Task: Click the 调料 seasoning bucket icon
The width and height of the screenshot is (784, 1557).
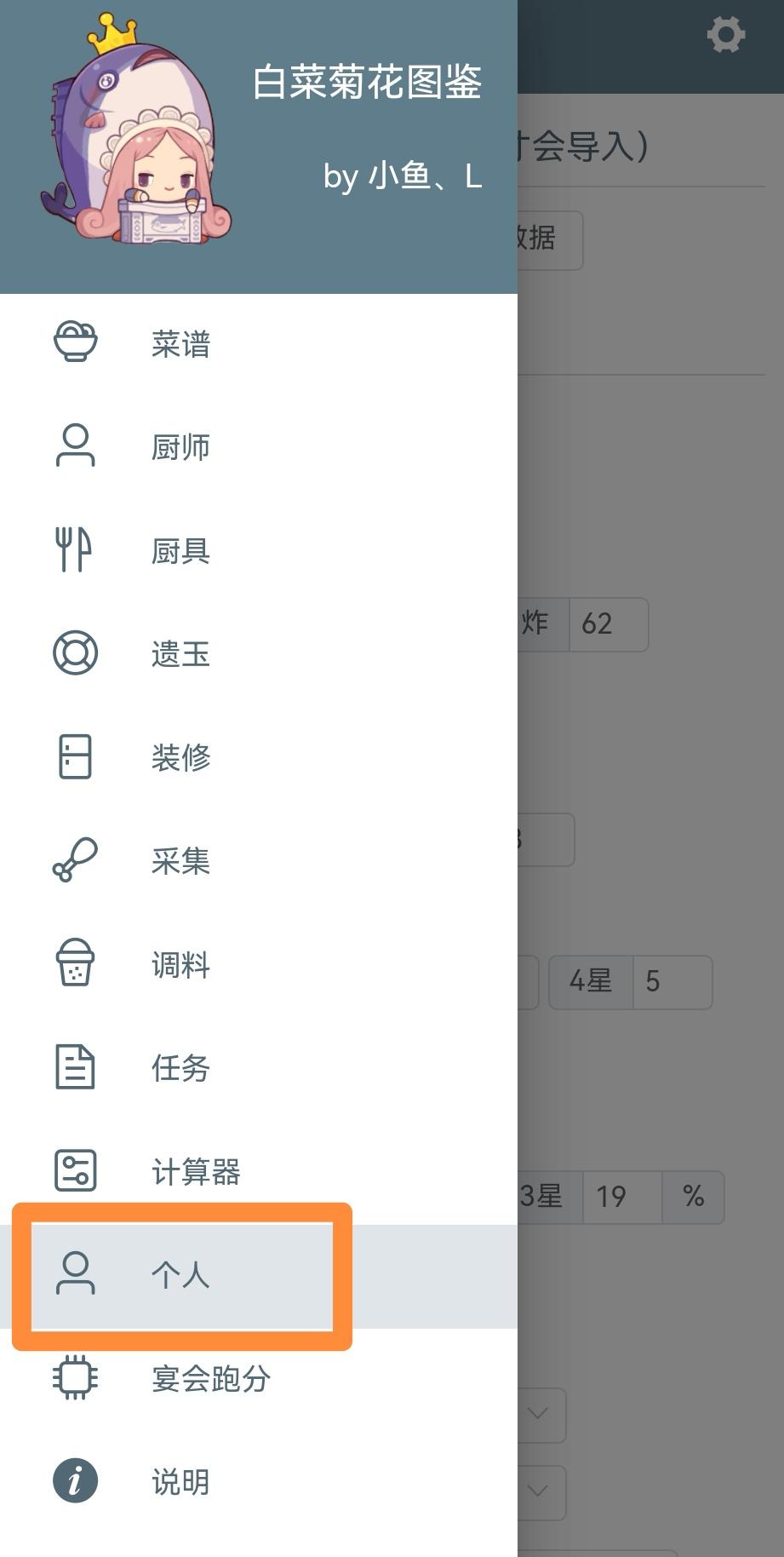Action: pyautogui.click(x=76, y=964)
